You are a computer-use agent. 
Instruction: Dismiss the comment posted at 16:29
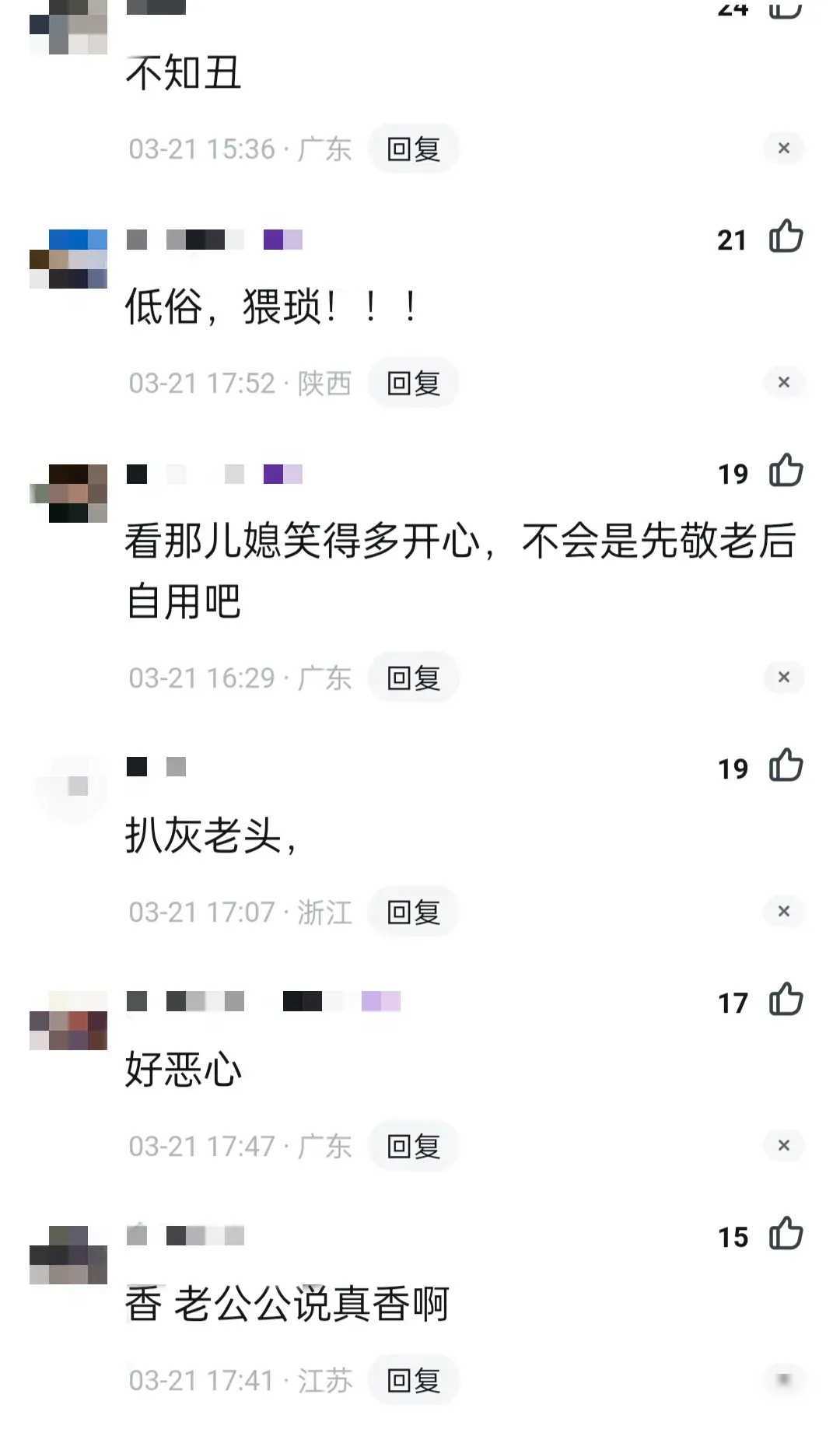(x=783, y=677)
